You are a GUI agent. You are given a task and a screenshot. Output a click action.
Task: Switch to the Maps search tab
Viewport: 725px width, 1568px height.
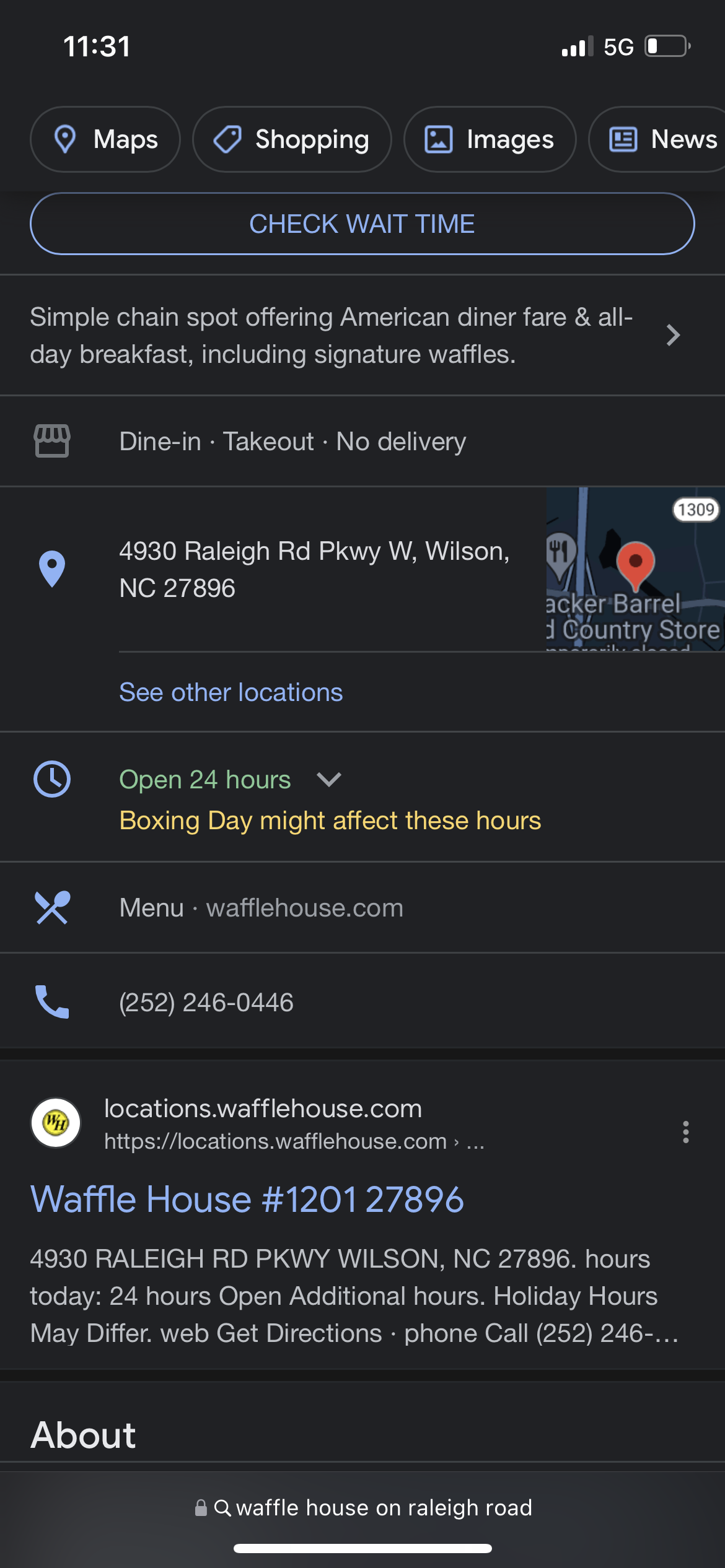[105, 139]
